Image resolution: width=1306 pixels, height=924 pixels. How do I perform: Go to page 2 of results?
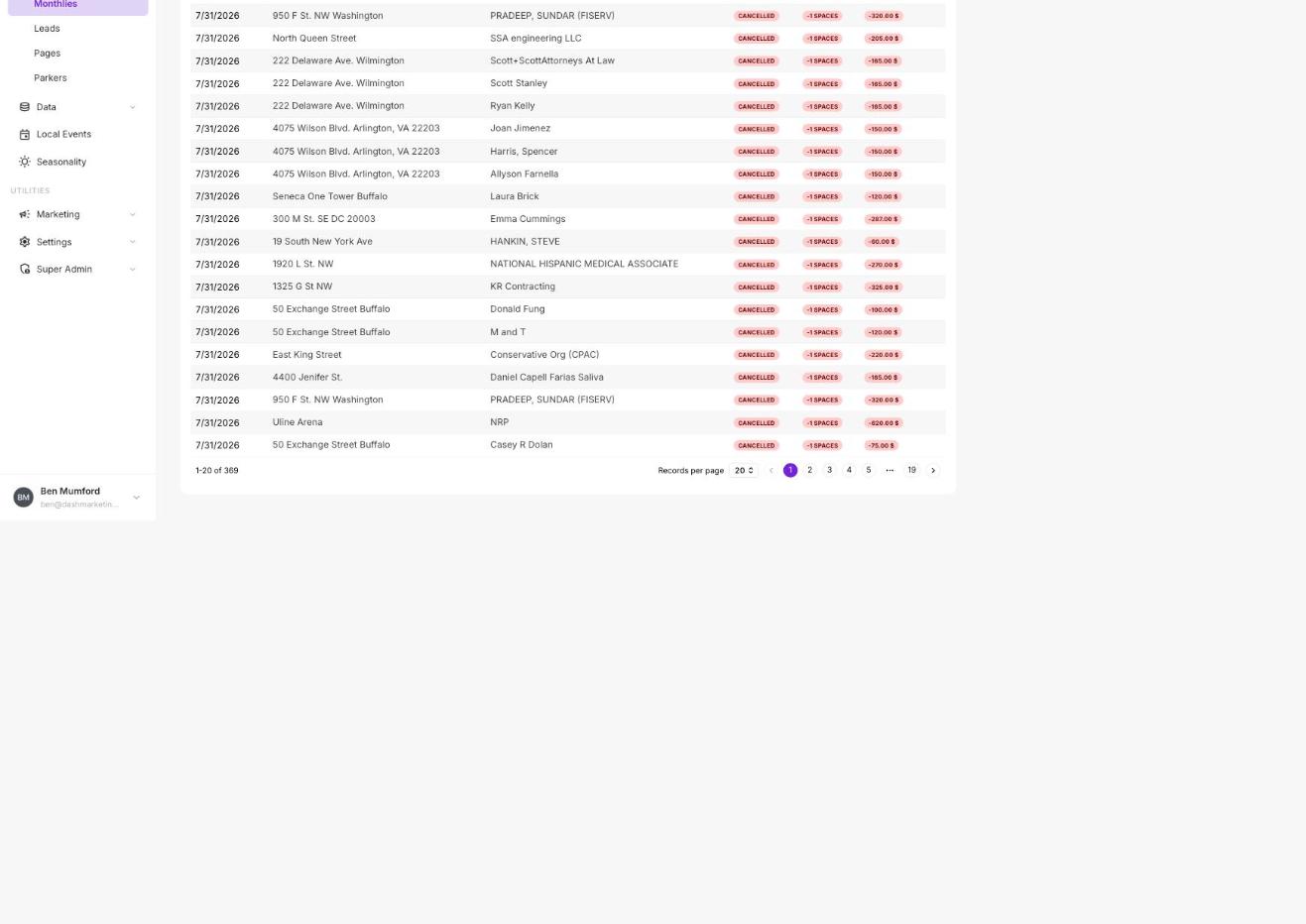point(810,470)
